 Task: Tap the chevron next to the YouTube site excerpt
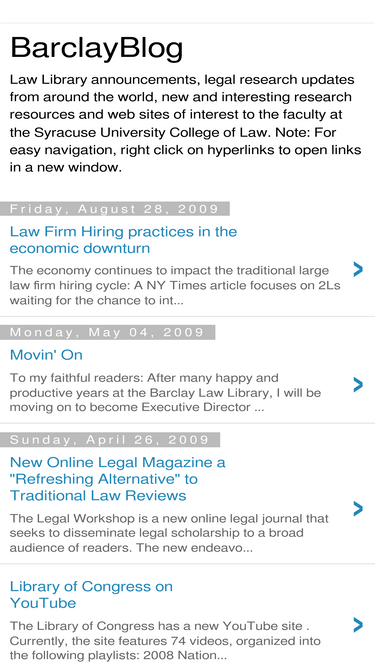pyautogui.click(x=358, y=625)
